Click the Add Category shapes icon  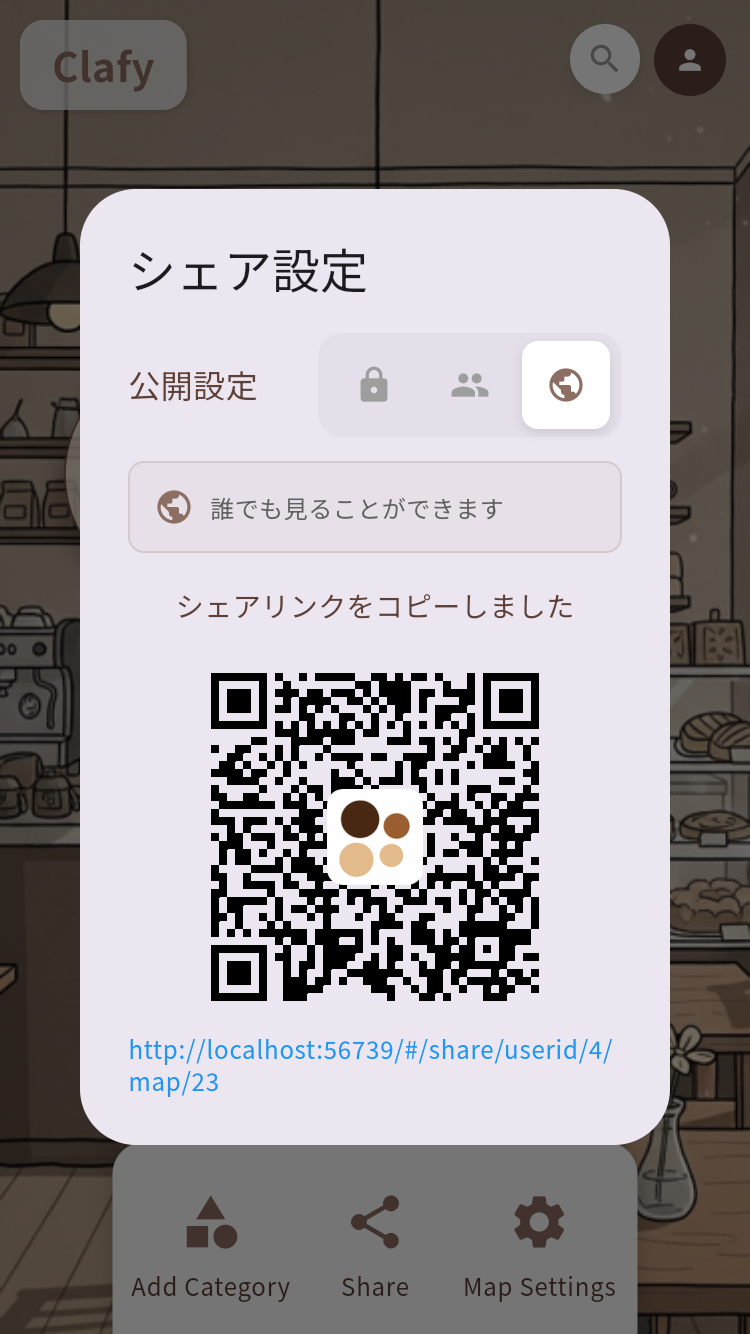pyautogui.click(x=210, y=1222)
